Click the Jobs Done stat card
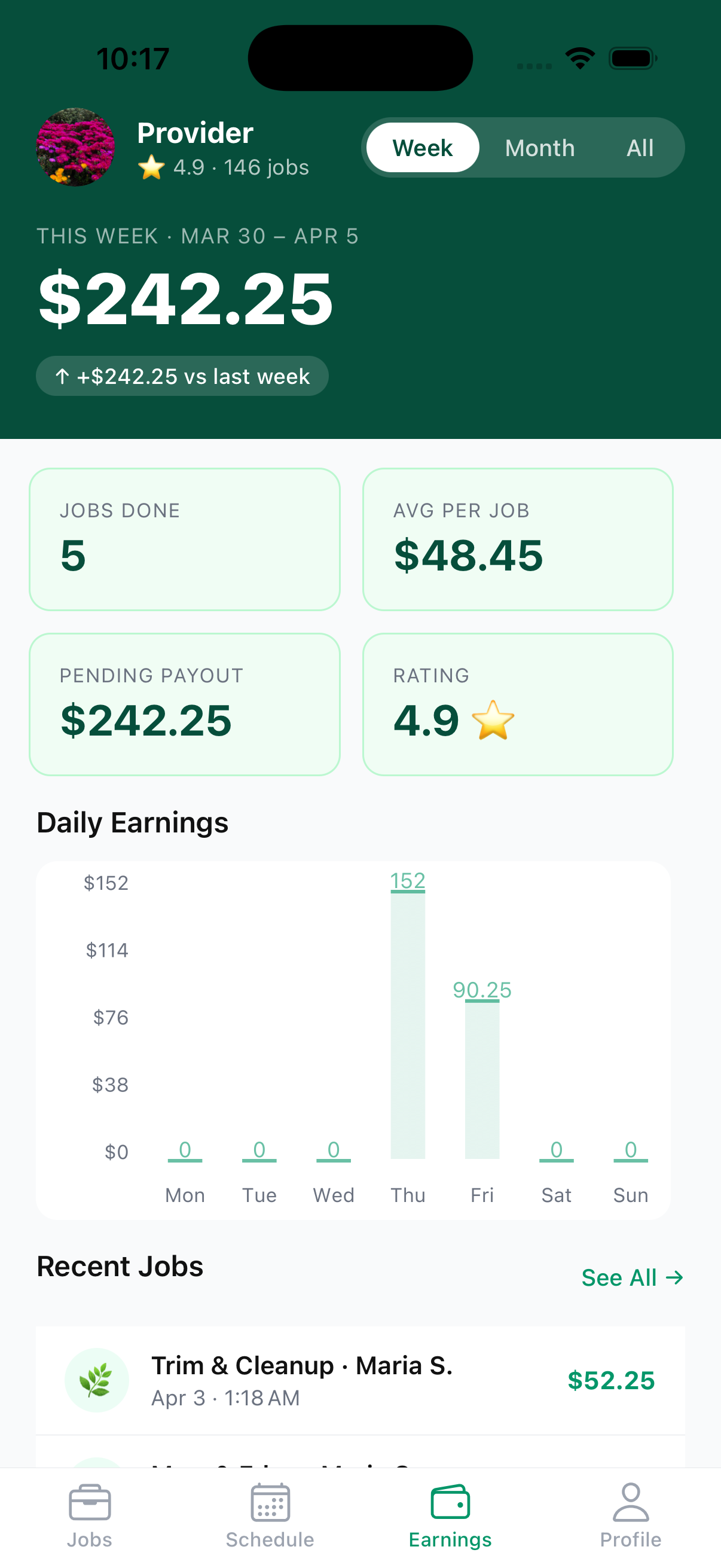 184,538
